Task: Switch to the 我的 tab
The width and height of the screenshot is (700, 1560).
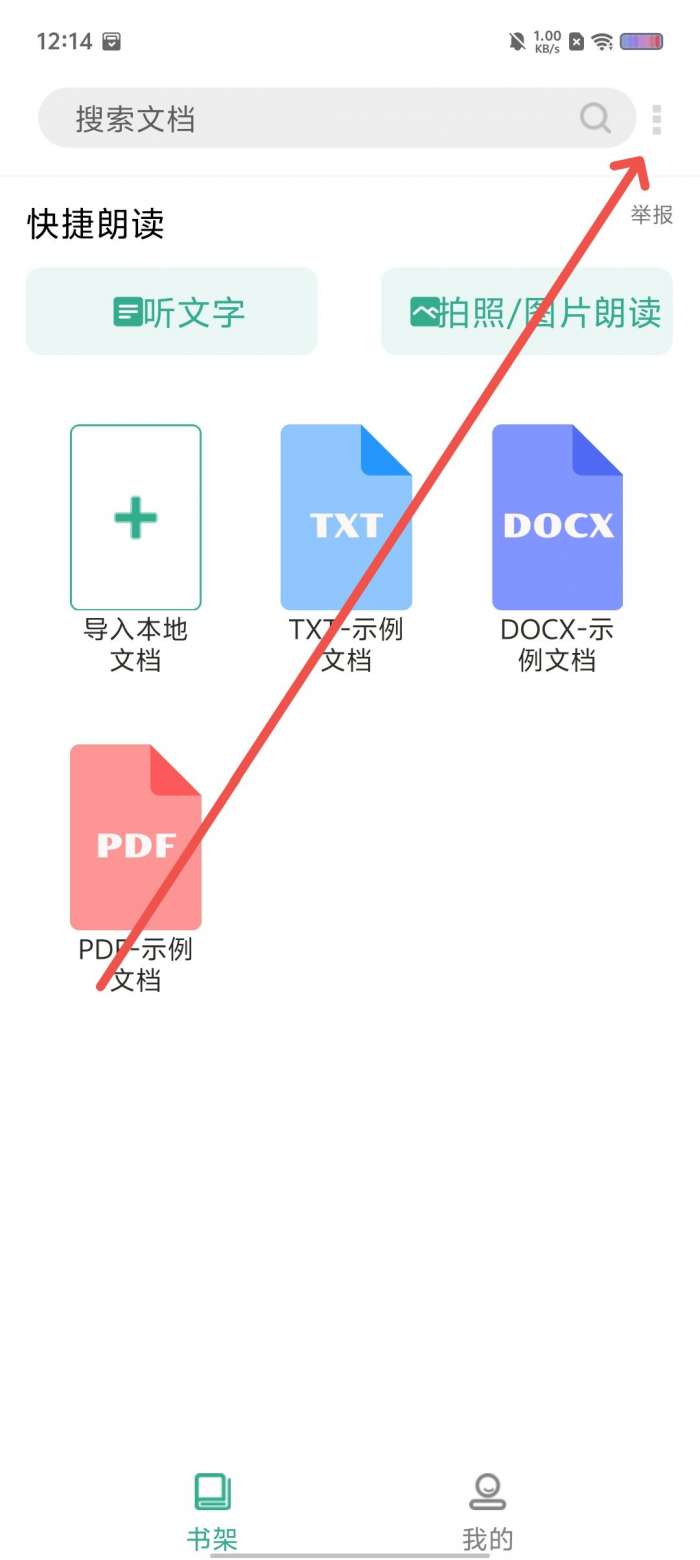Action: (x=487, y=1509)
